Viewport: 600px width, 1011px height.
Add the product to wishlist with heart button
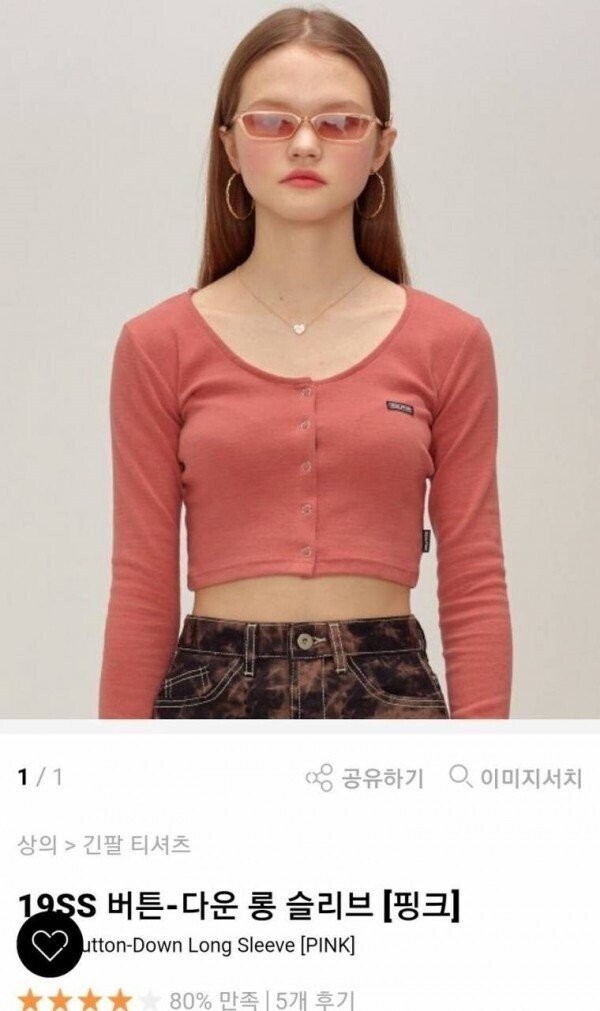[50, 945]
